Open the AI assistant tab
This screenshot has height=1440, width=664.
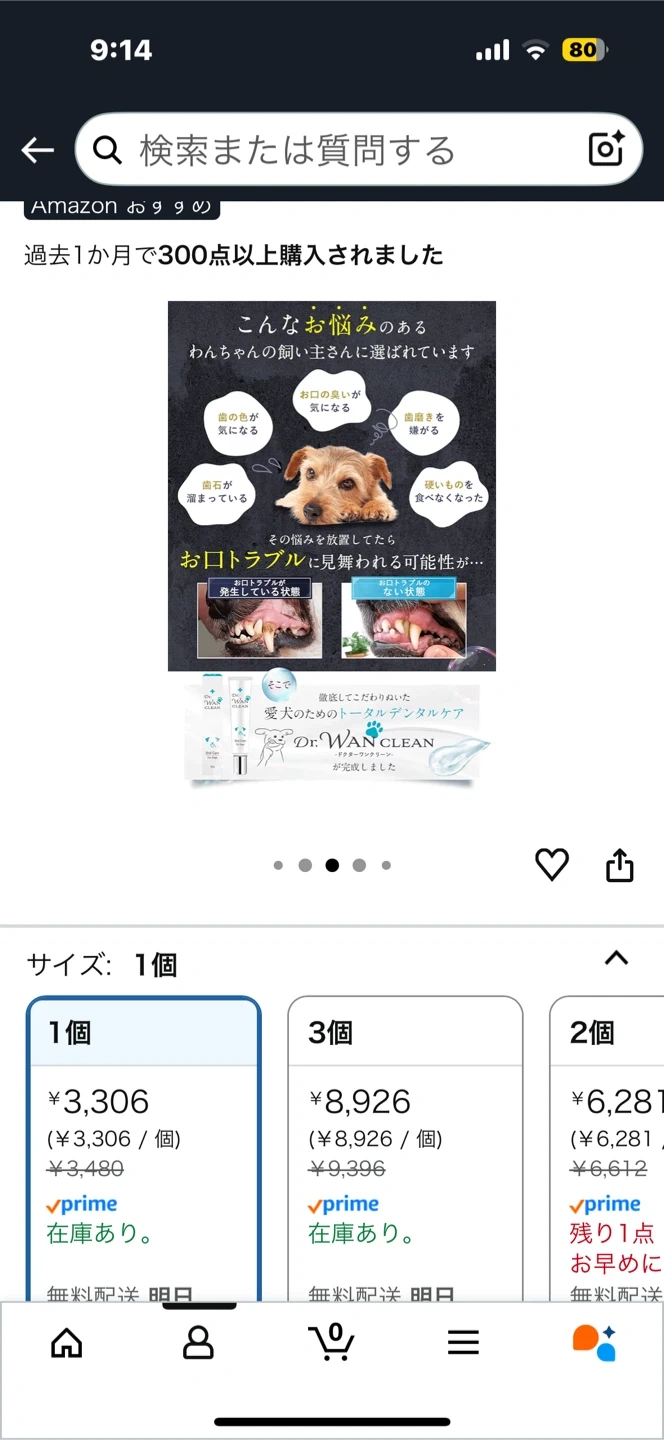[x=594, y=1343]
